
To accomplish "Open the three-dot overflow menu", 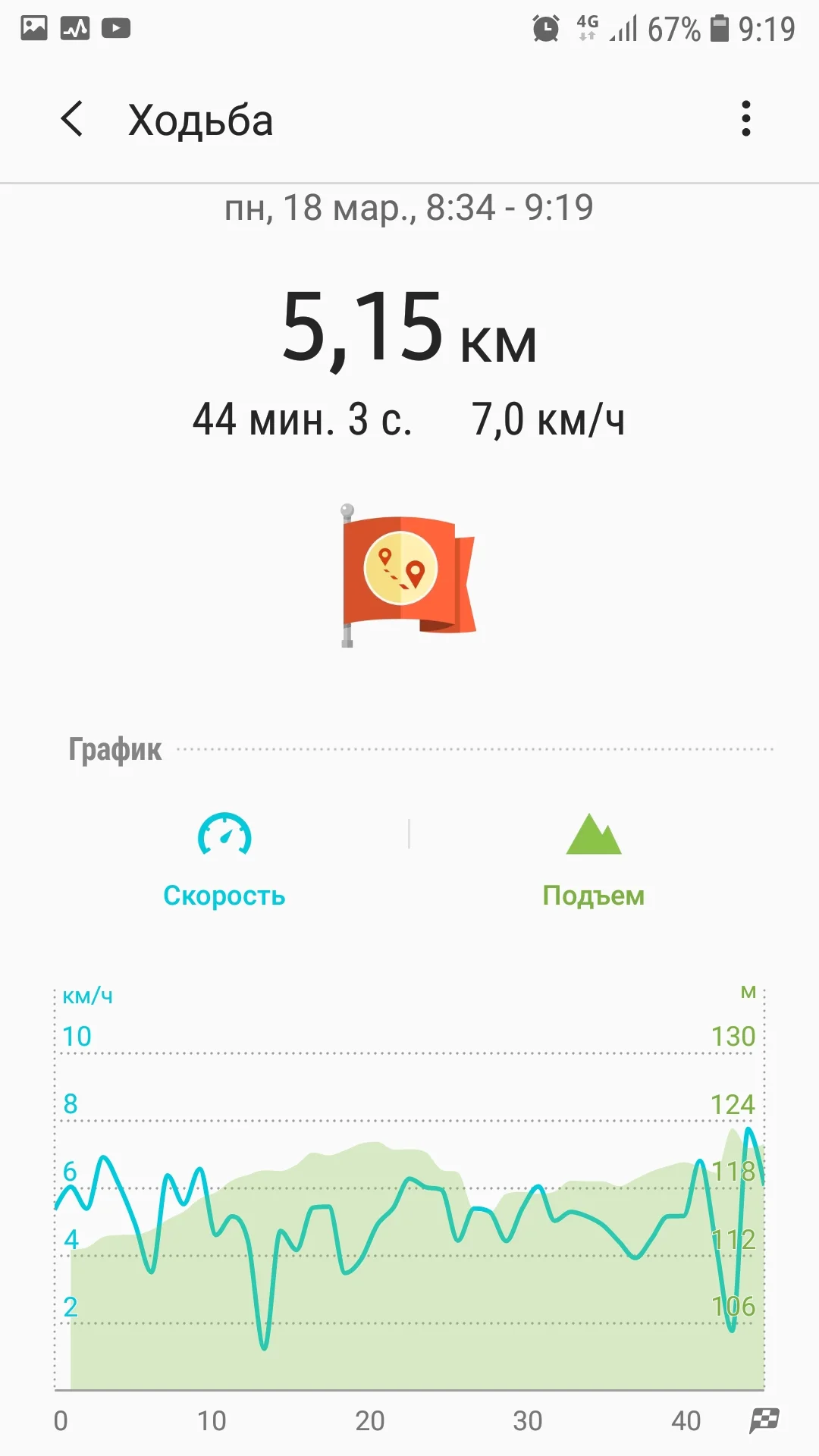I will click(x=746, y=119).
